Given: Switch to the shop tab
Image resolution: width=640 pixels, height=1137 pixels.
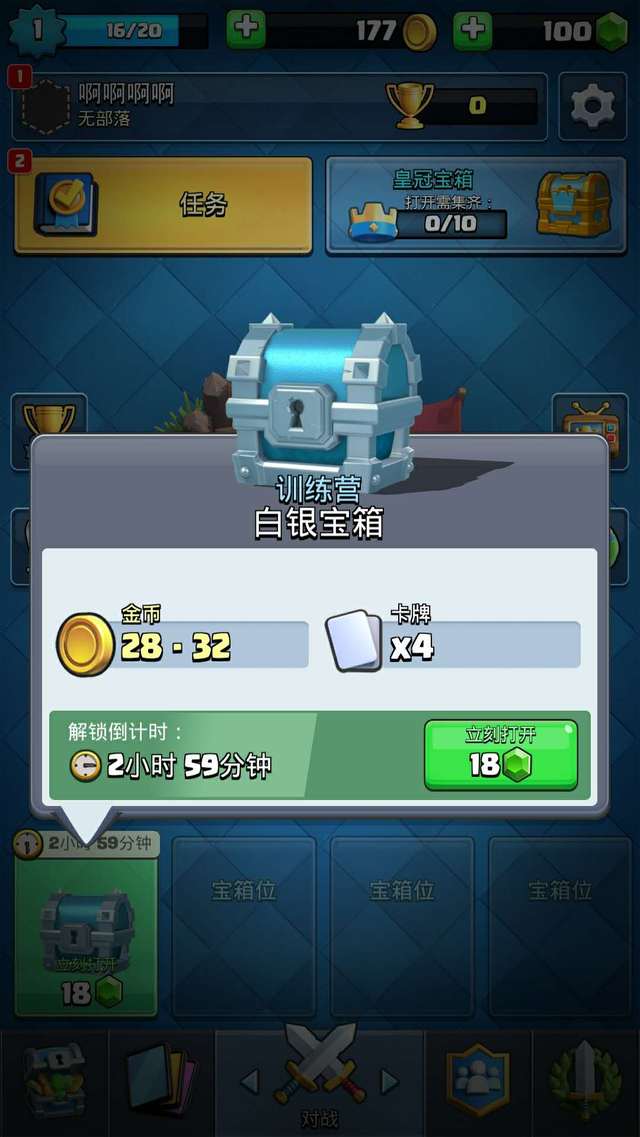Looking at the screenshot, I should tap(54, 1084).
